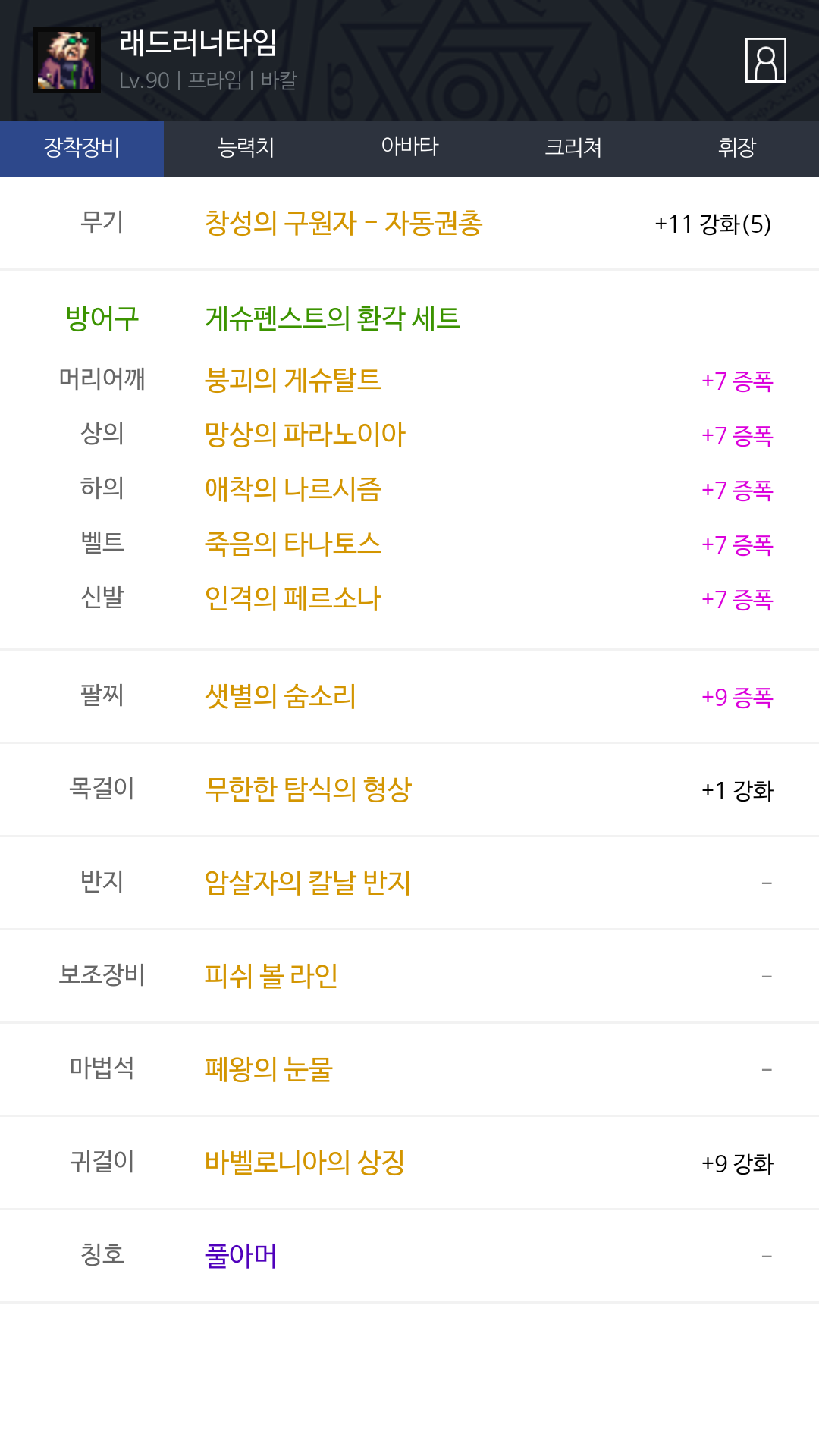Tap the 샛별의 숨소리 bracelet
Image resolution: width=819 pixels, height=1456 pixels.
281,696
